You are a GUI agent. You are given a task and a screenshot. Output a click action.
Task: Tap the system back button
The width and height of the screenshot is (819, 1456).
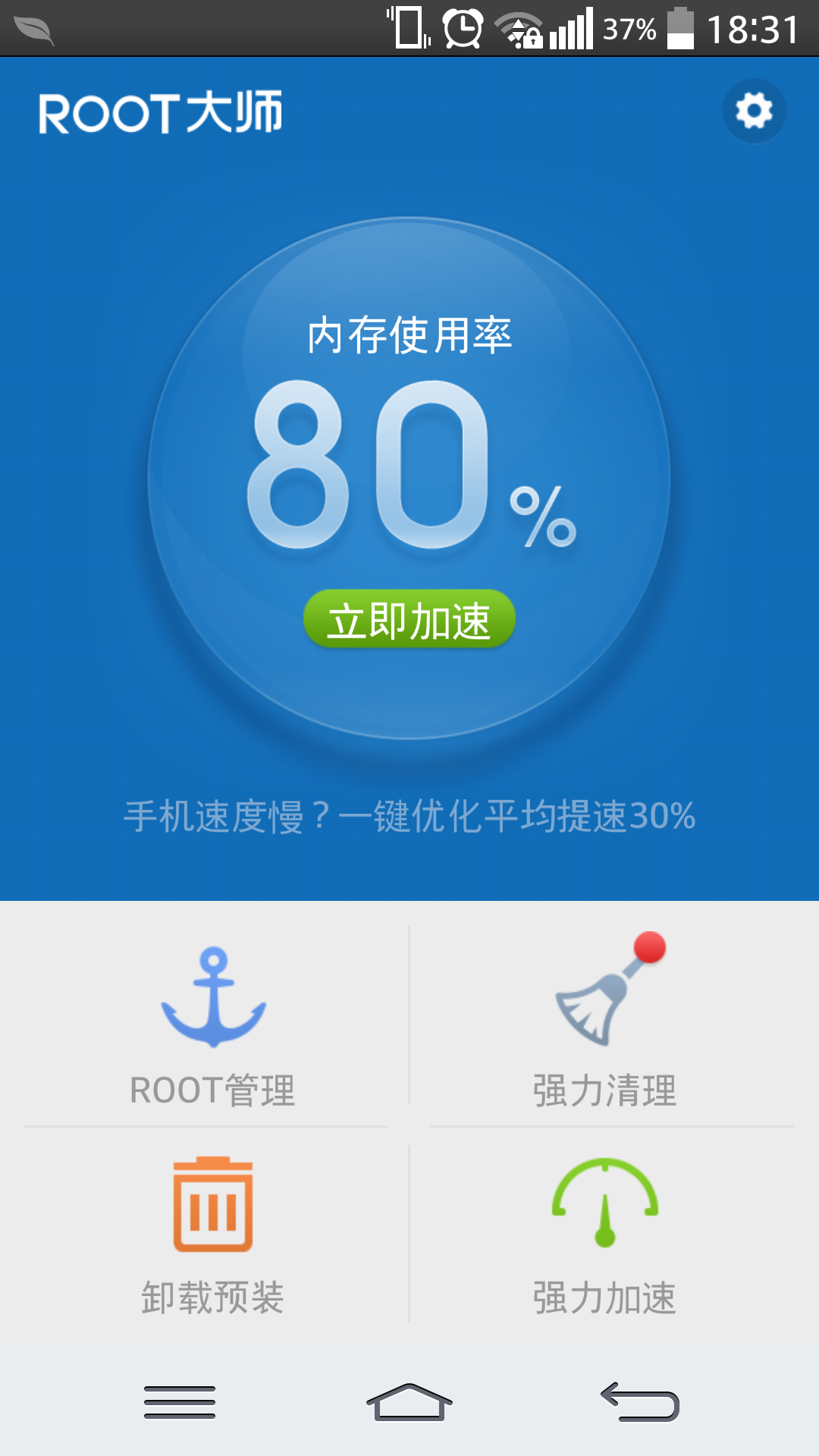coord(639,1402)
